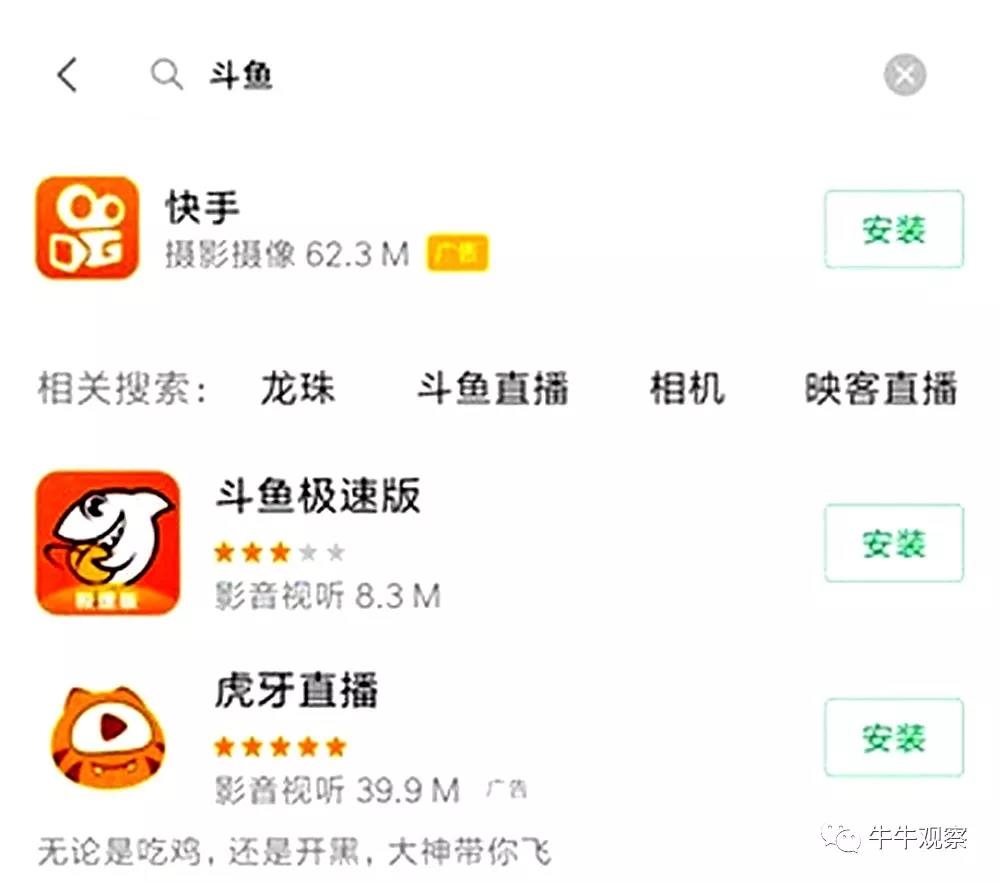Search related term 龙珠
Image resolution: width=1000 pixels, height=882 pixels.
297,388
